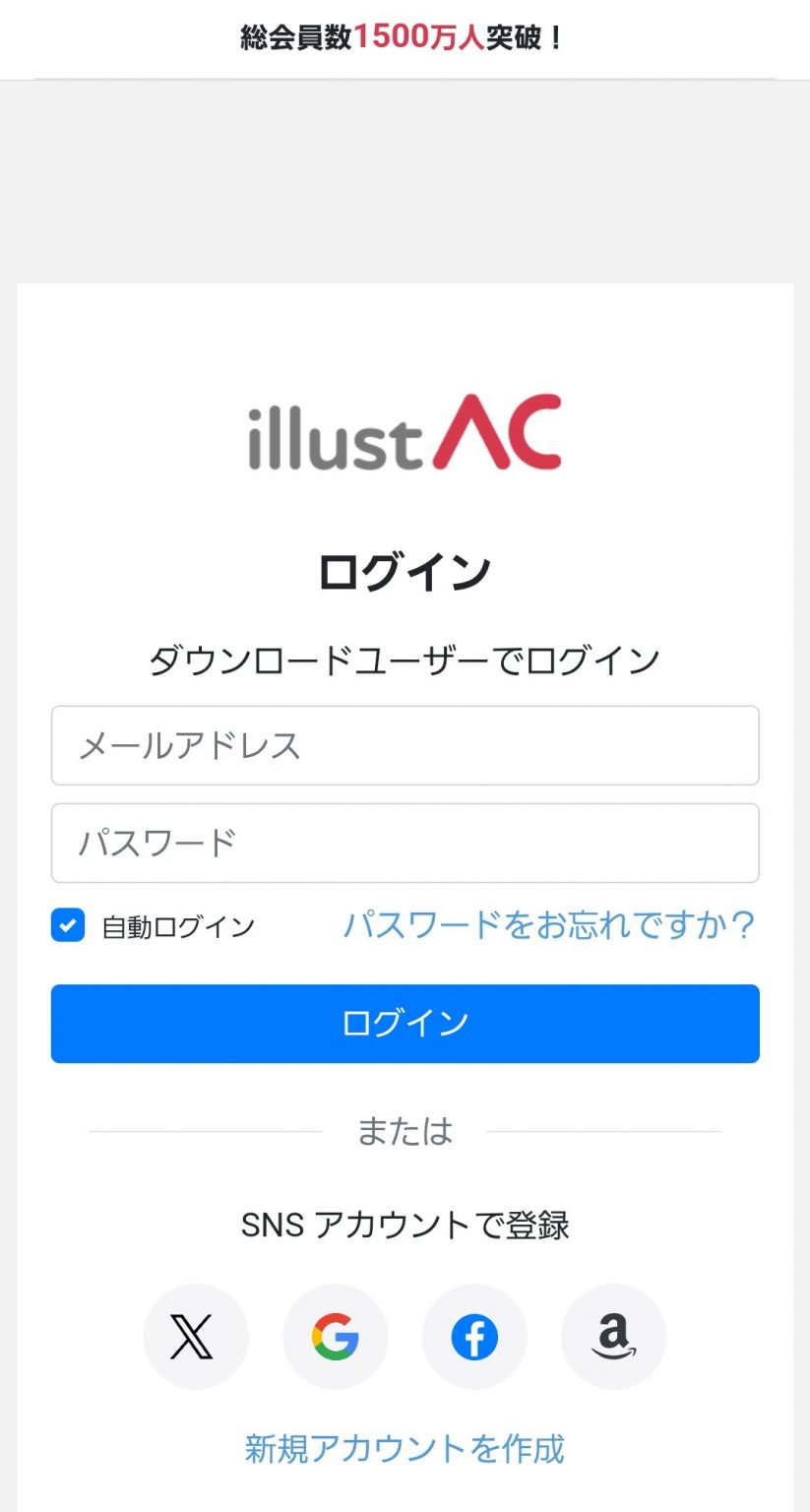Tap the メールアドレス email field
Viewport: 810px width, 1512px height.
(x=405, y=745)
